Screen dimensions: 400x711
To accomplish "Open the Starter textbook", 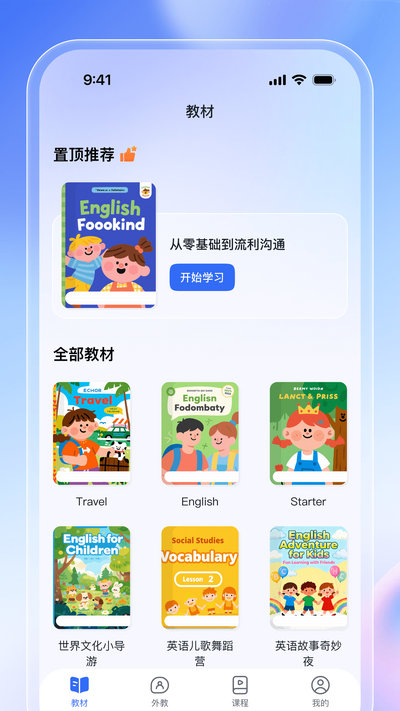I will (x=308, y=433).
